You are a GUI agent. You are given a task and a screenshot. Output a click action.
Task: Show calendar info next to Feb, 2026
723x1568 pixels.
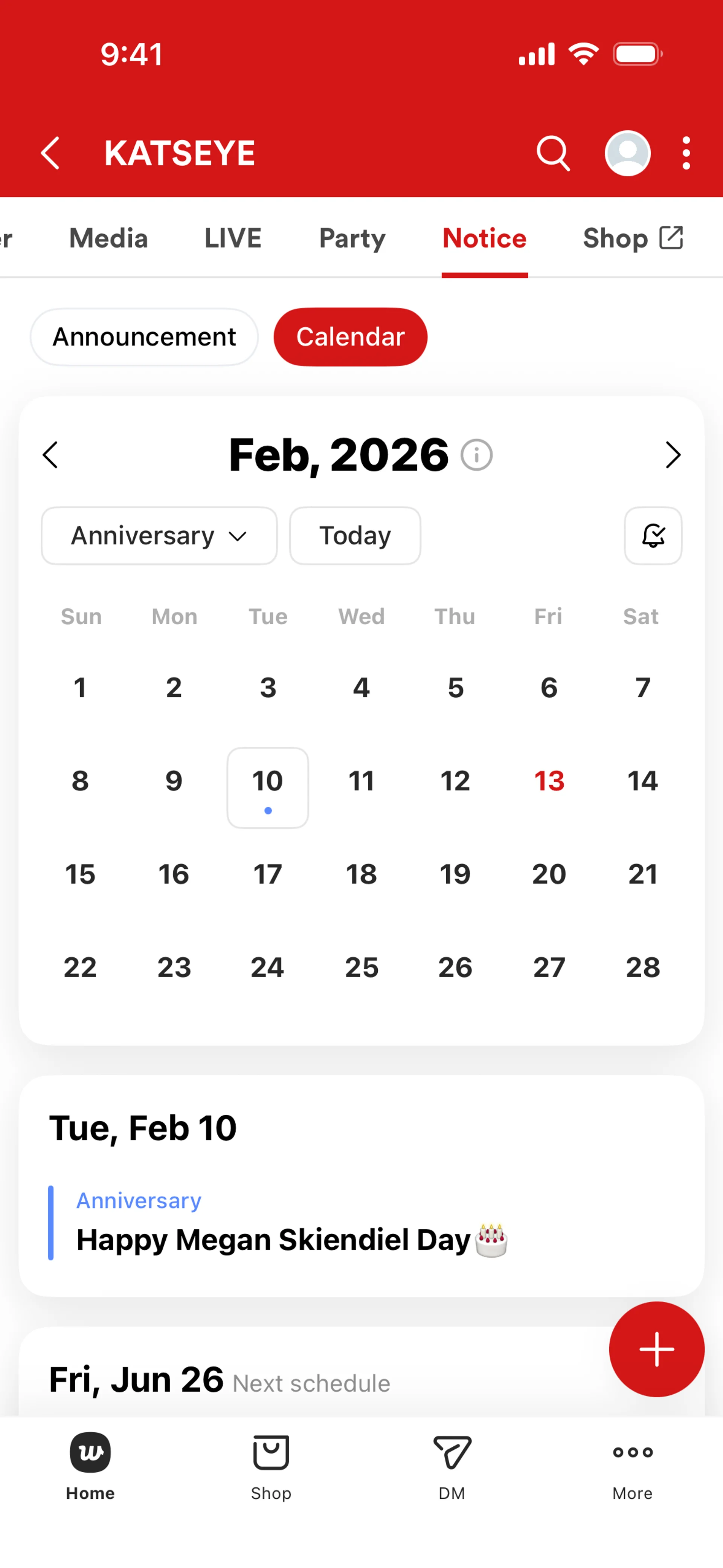tap(476, 455)
